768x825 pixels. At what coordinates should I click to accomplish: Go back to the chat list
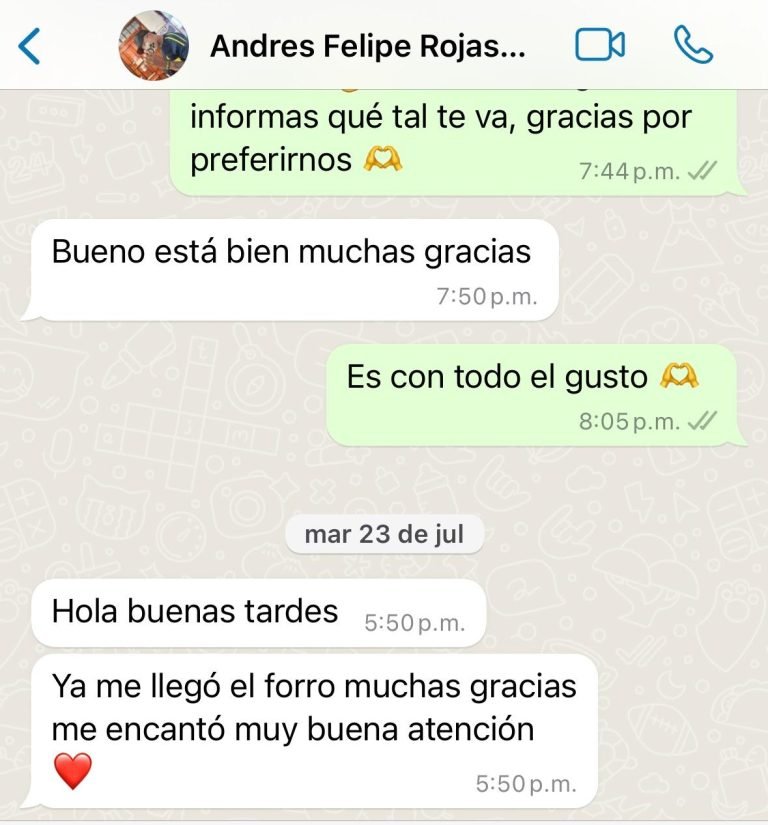[31, 46]
